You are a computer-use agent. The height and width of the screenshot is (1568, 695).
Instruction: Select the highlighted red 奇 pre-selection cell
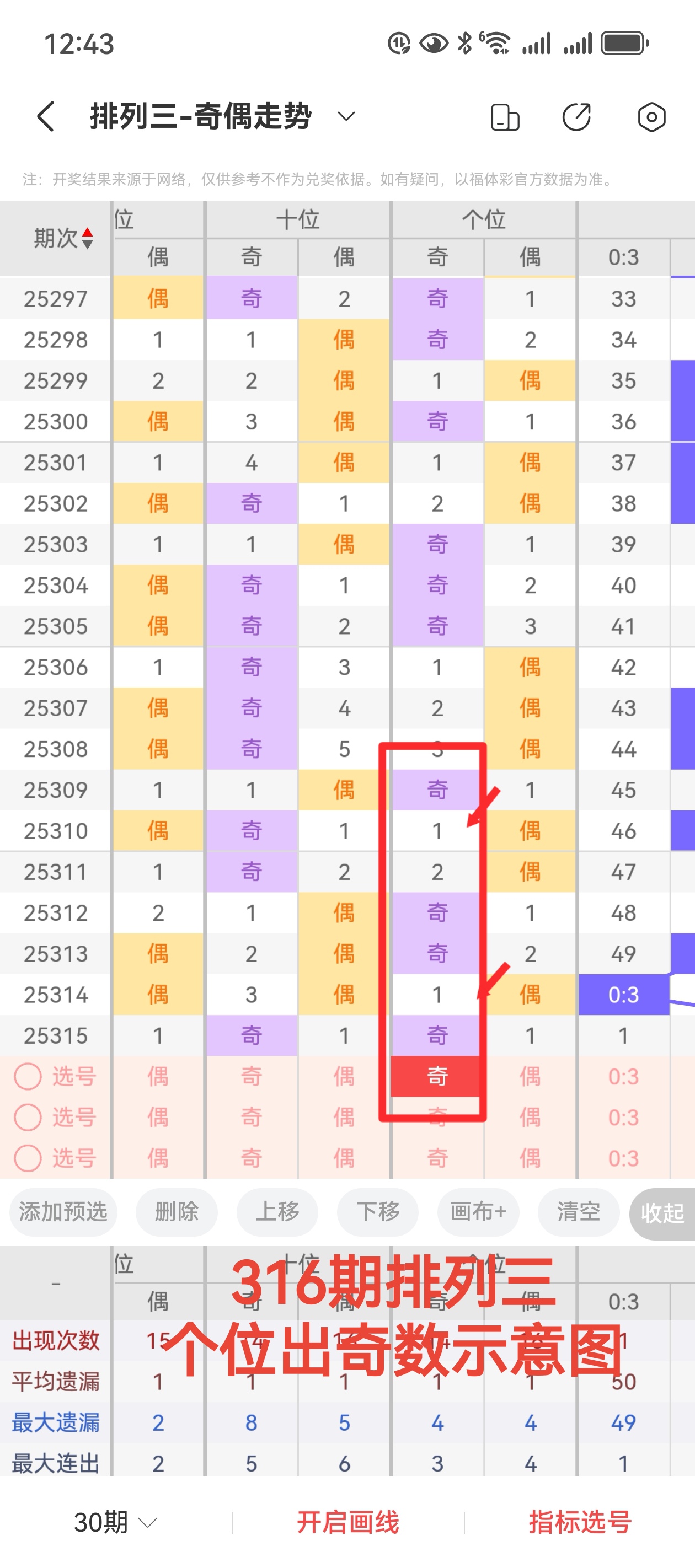point(437,1076)
